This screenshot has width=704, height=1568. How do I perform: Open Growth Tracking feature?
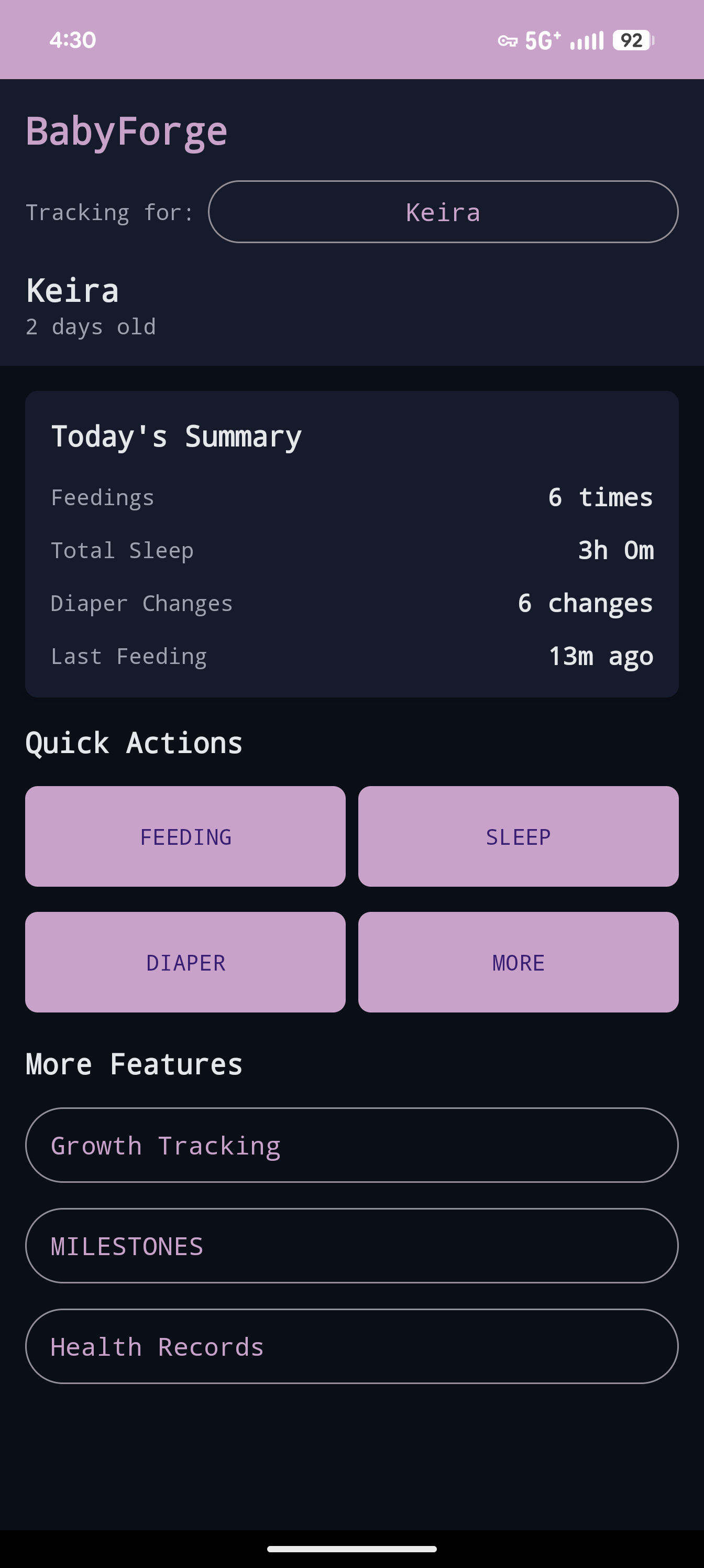(351, 1145)
